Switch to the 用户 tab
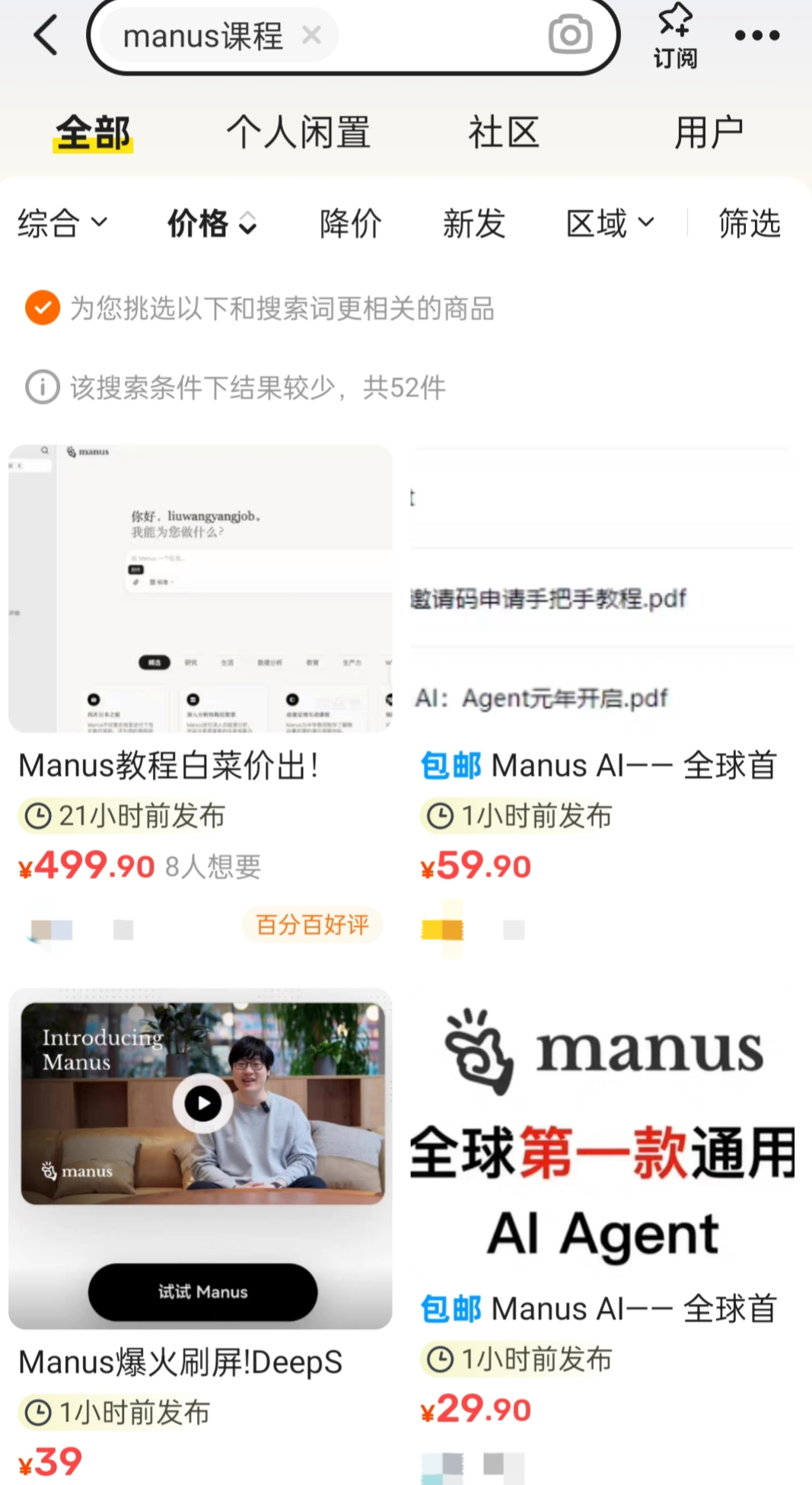This screenshot has width=812, height=1485. click(708, 132)
